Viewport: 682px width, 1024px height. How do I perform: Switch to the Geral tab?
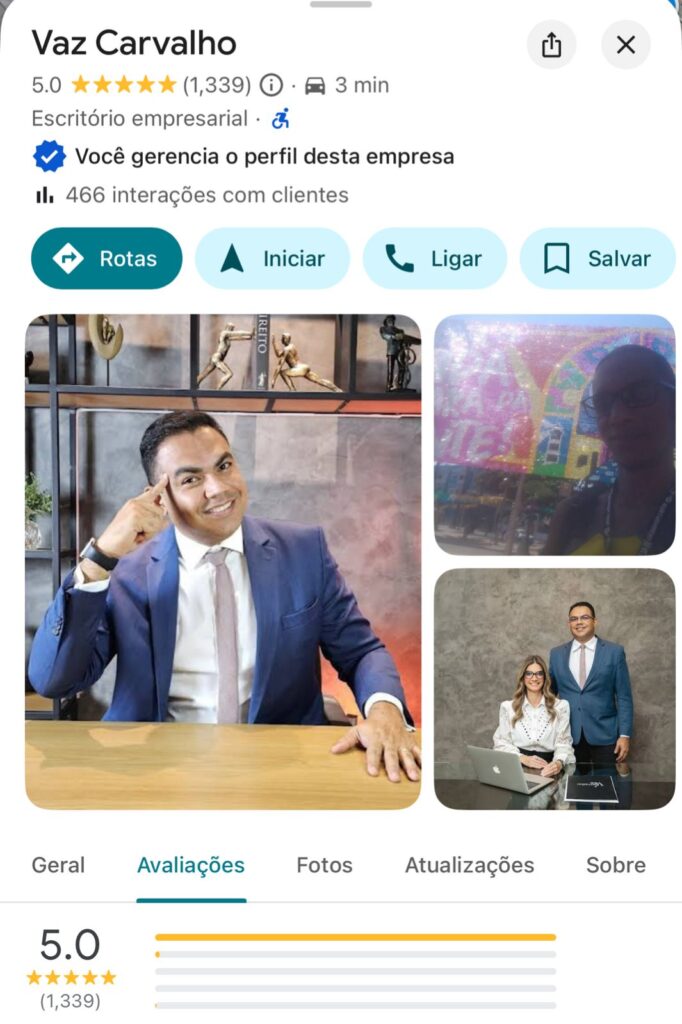[58, 865]
